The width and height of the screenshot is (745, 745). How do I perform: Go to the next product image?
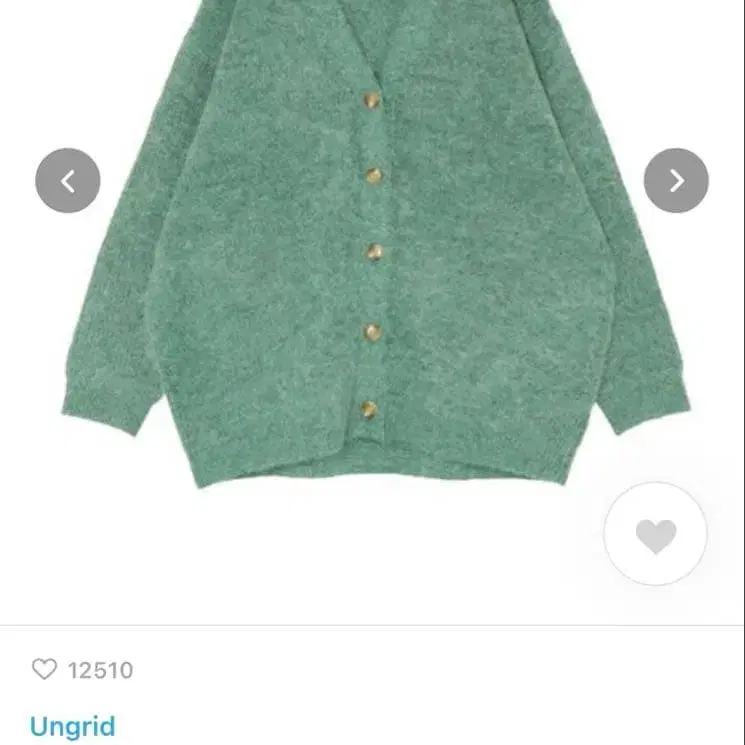click(676, 181)
